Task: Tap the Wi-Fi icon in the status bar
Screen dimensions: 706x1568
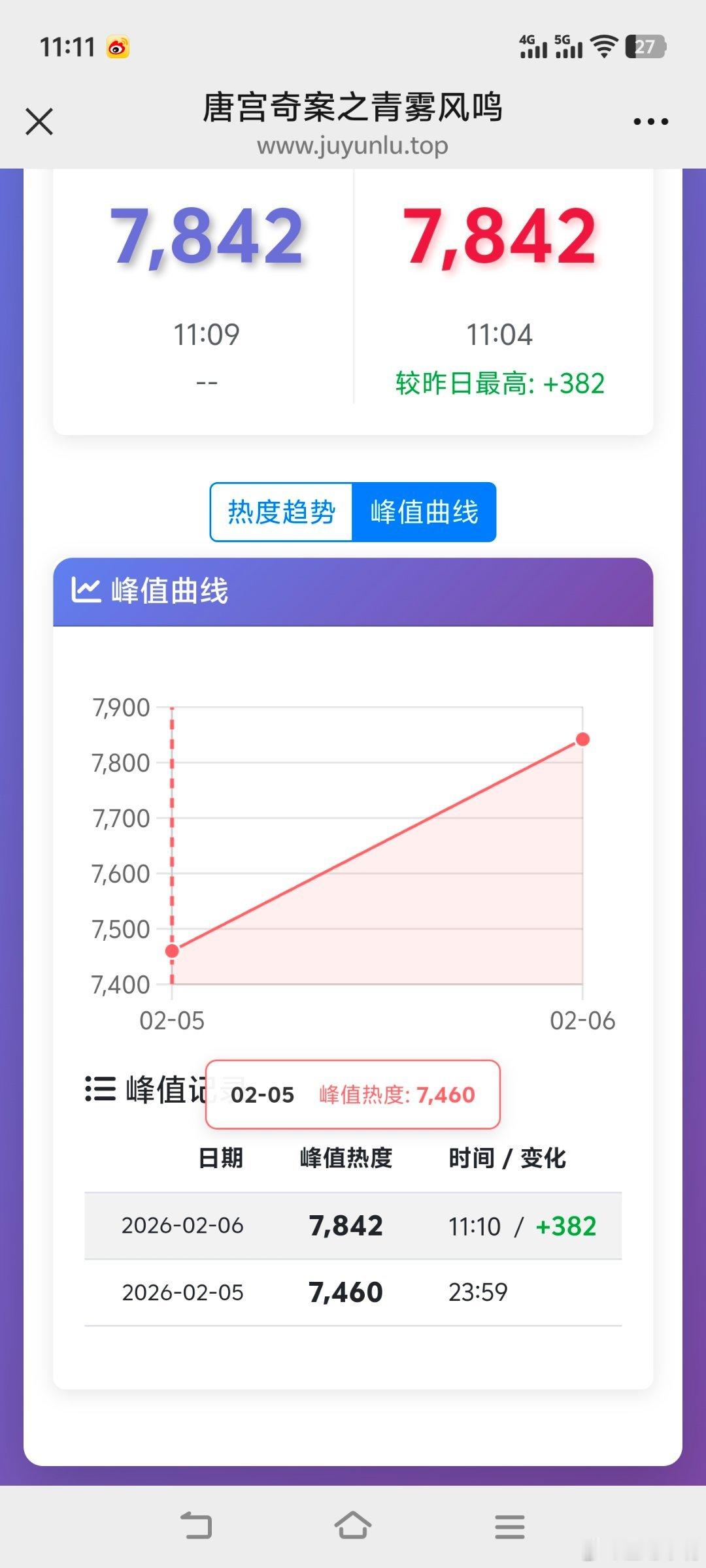Action: [x=605, y=46]
